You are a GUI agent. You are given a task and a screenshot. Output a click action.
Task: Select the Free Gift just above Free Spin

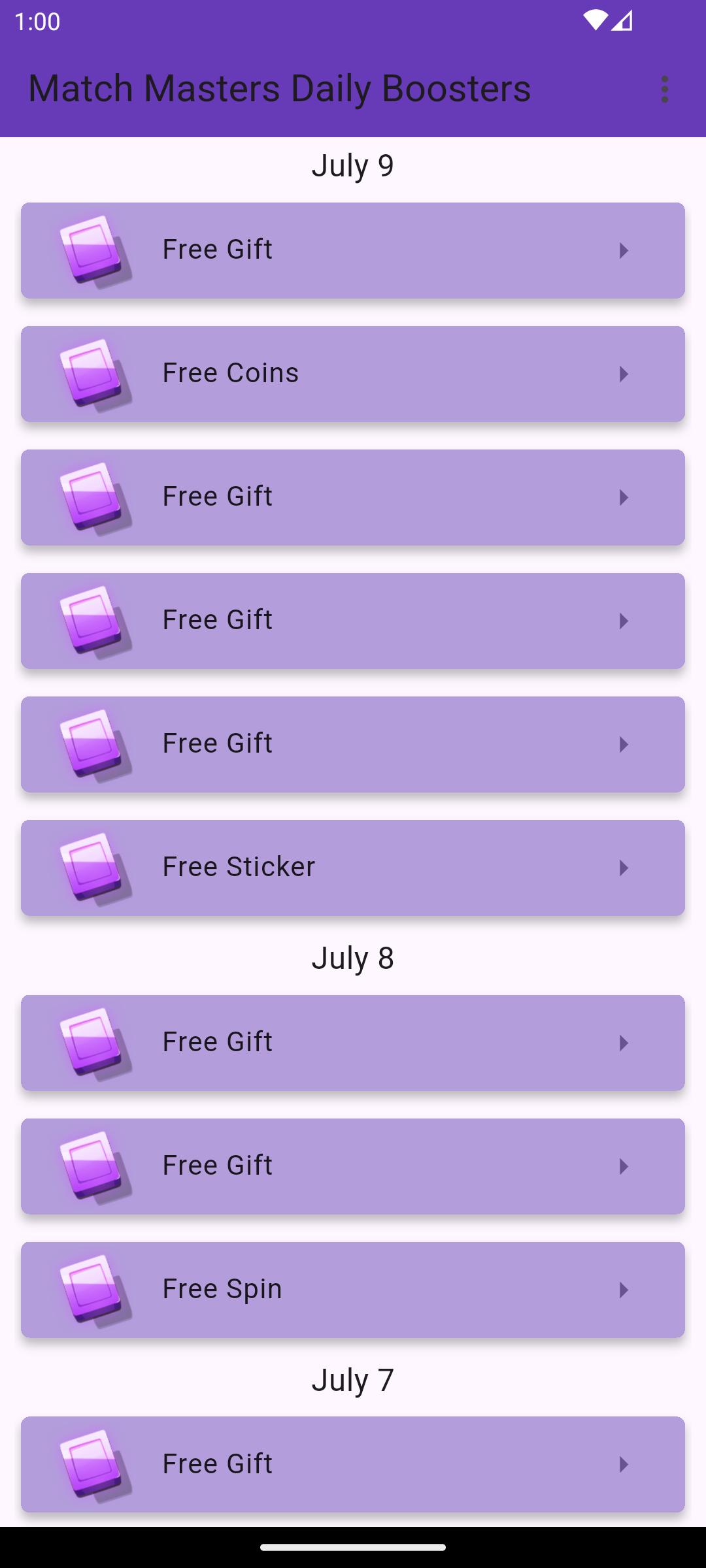pyautogui.click(x=353, y=1166)
